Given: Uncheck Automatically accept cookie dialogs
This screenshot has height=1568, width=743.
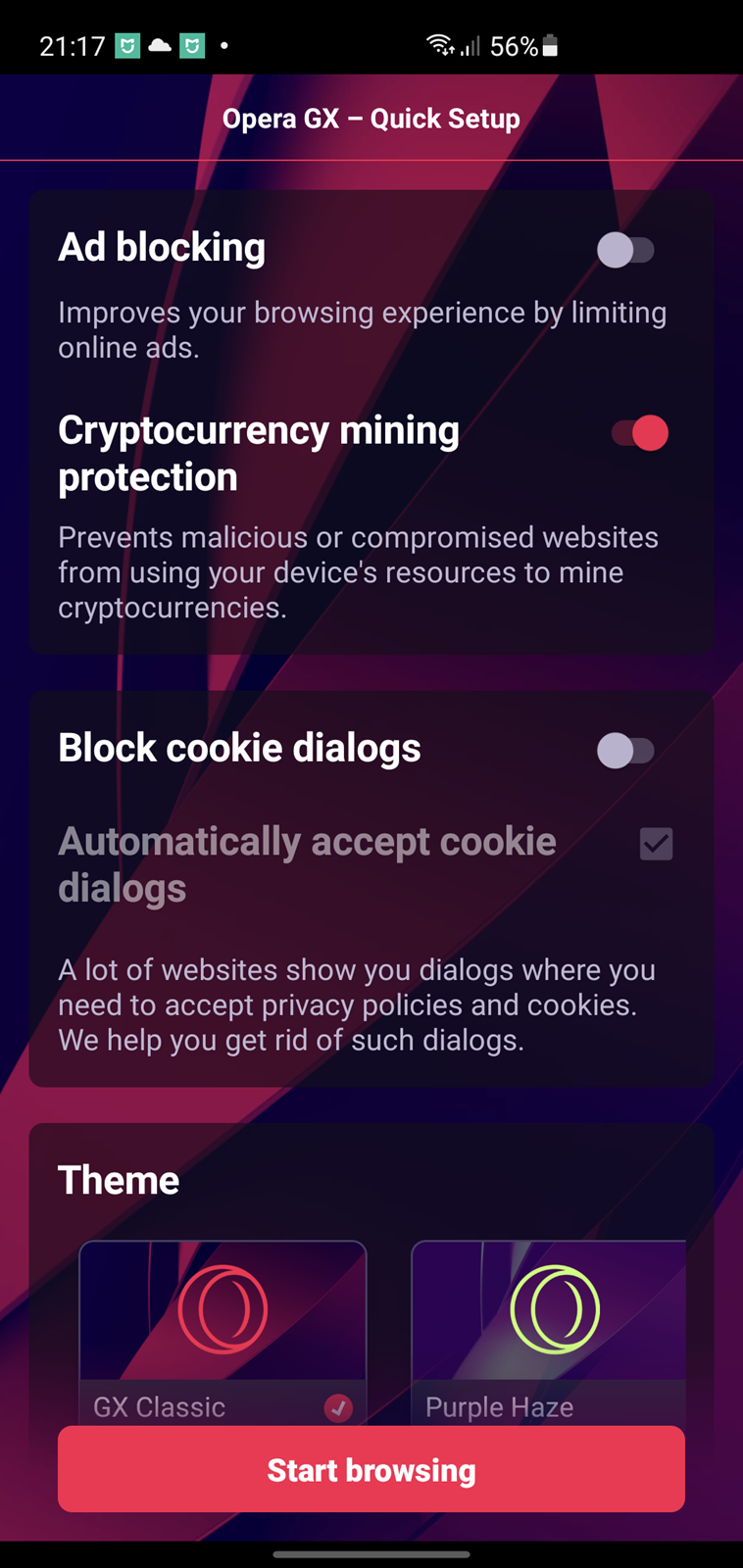Looking at the screenshot, I should click(x=656, y=843).
